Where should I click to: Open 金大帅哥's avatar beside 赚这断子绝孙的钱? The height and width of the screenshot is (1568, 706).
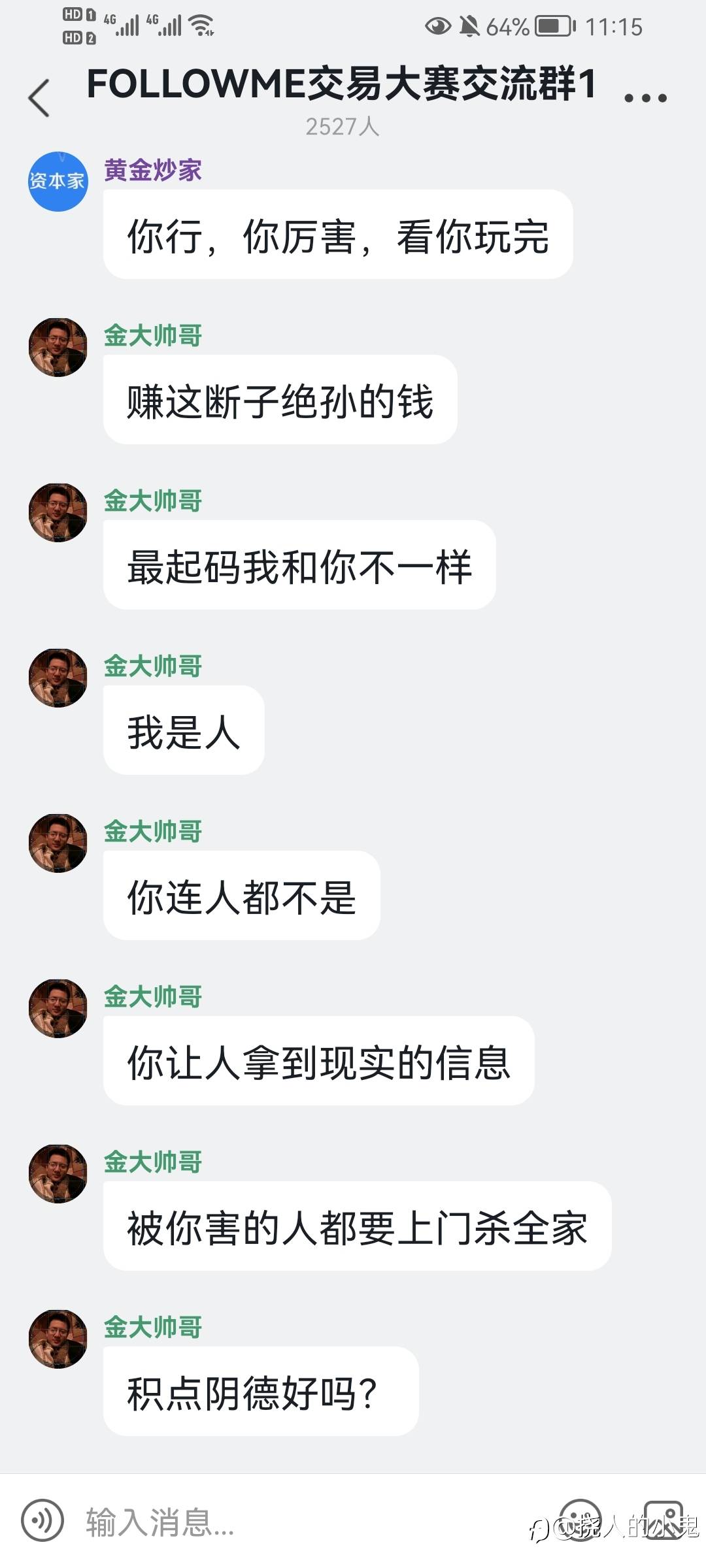[x=58, y=348]
